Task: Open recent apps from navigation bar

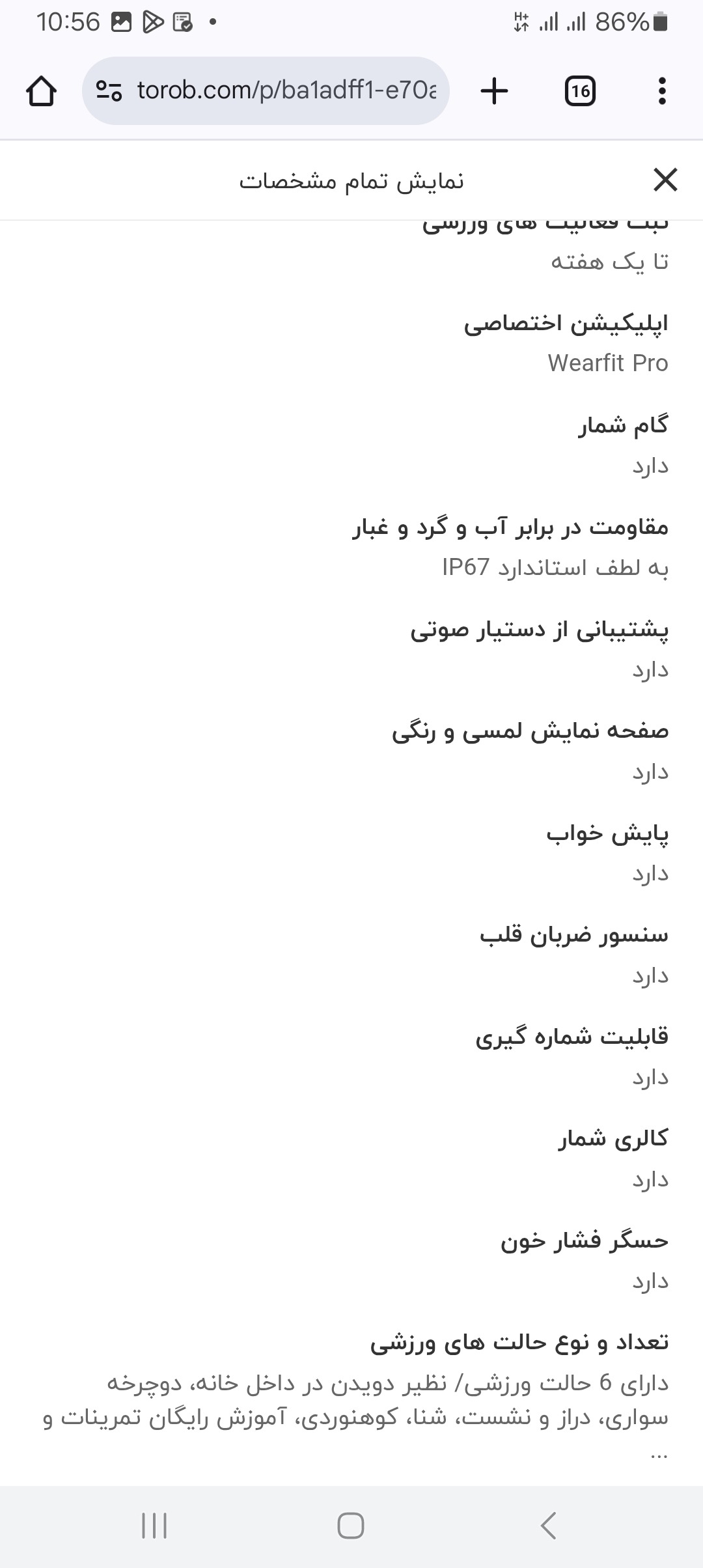Action: click(x=154, y=1526)
